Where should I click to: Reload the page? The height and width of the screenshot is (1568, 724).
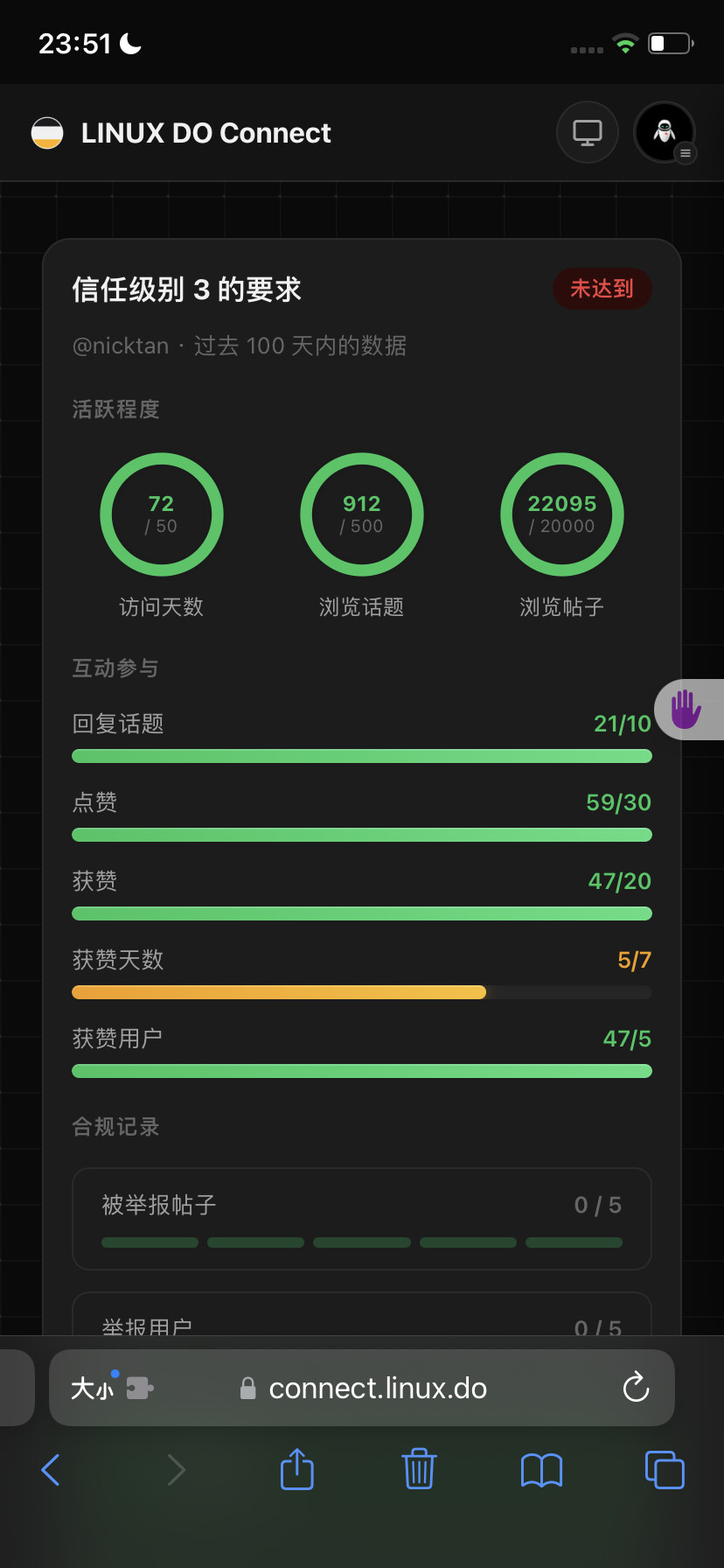coord(636,1388)
